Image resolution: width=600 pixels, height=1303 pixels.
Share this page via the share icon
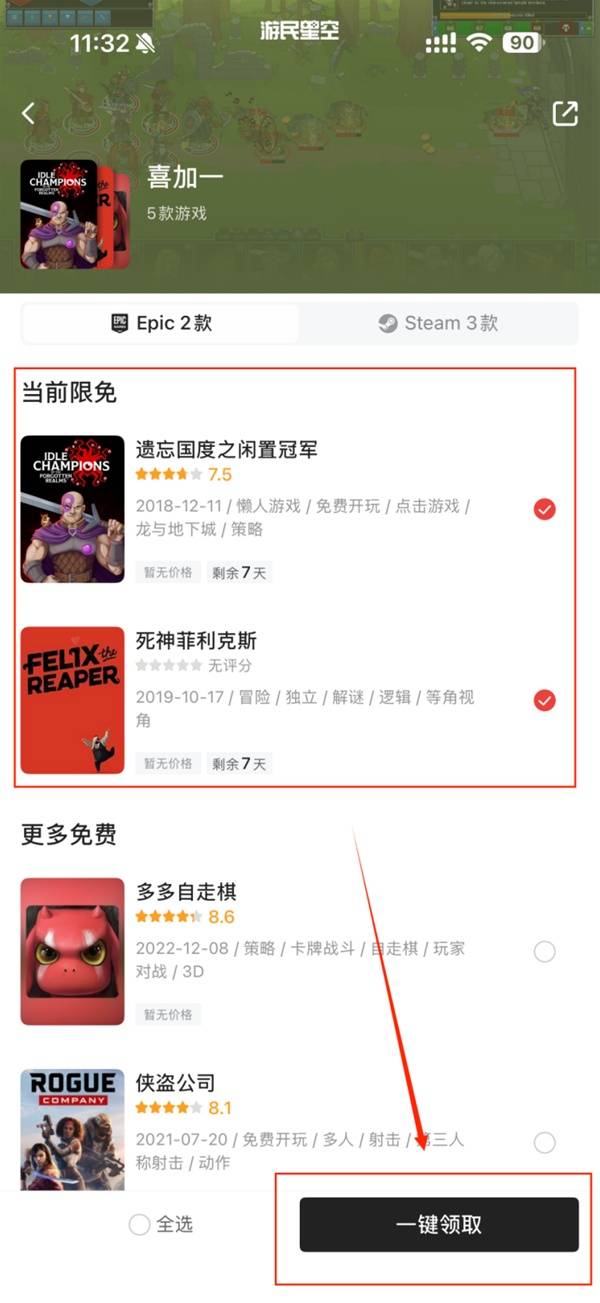tap(565, 114)
